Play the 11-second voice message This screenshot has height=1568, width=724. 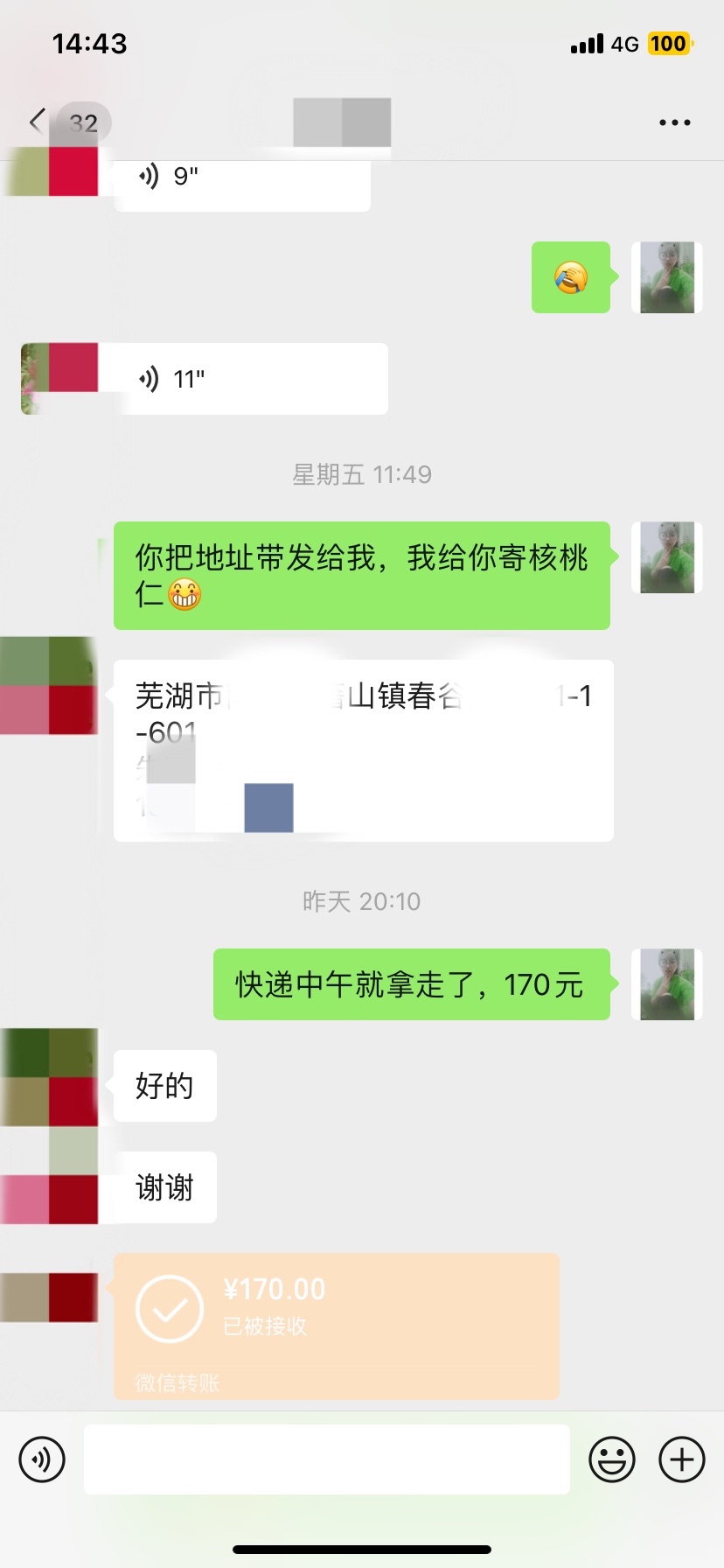pyautogui.click(x=250, y=379)
